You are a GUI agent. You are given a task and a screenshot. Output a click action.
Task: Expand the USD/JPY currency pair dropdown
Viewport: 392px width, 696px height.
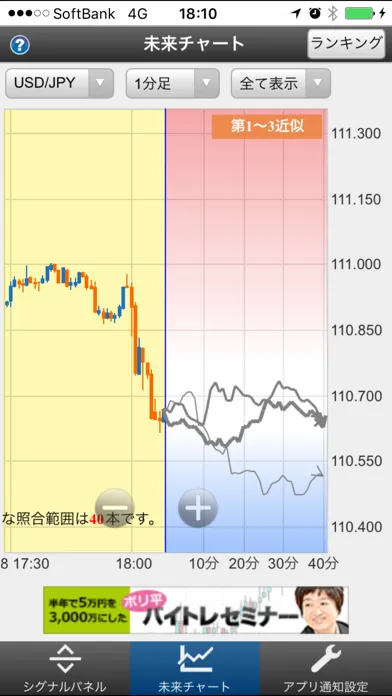[59, 83]
